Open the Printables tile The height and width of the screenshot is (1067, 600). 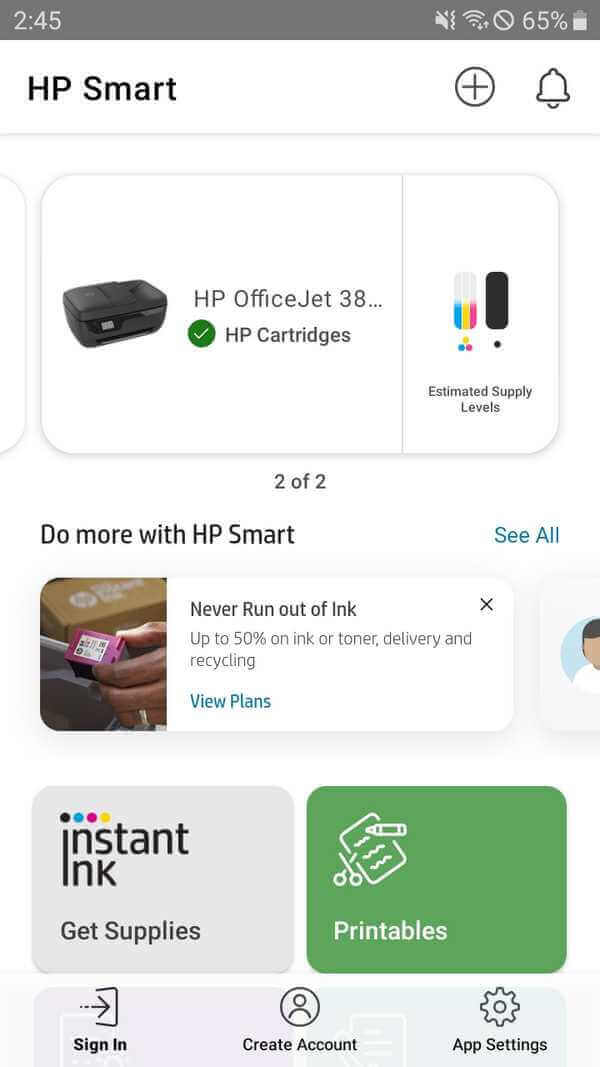436,879
